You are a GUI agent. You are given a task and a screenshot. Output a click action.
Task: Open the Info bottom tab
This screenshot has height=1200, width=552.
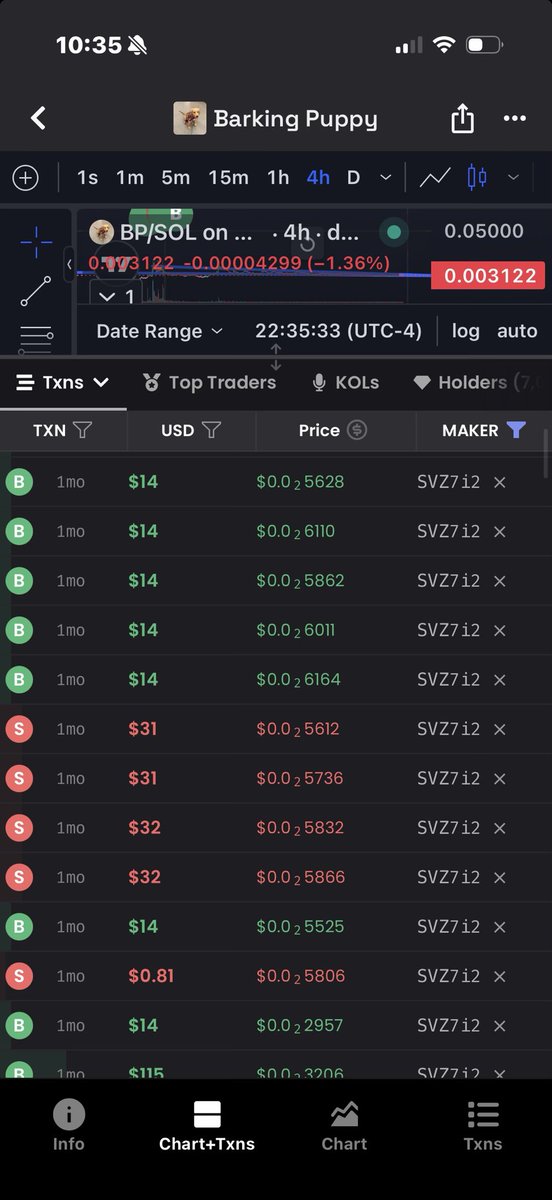click(69, 1126)
